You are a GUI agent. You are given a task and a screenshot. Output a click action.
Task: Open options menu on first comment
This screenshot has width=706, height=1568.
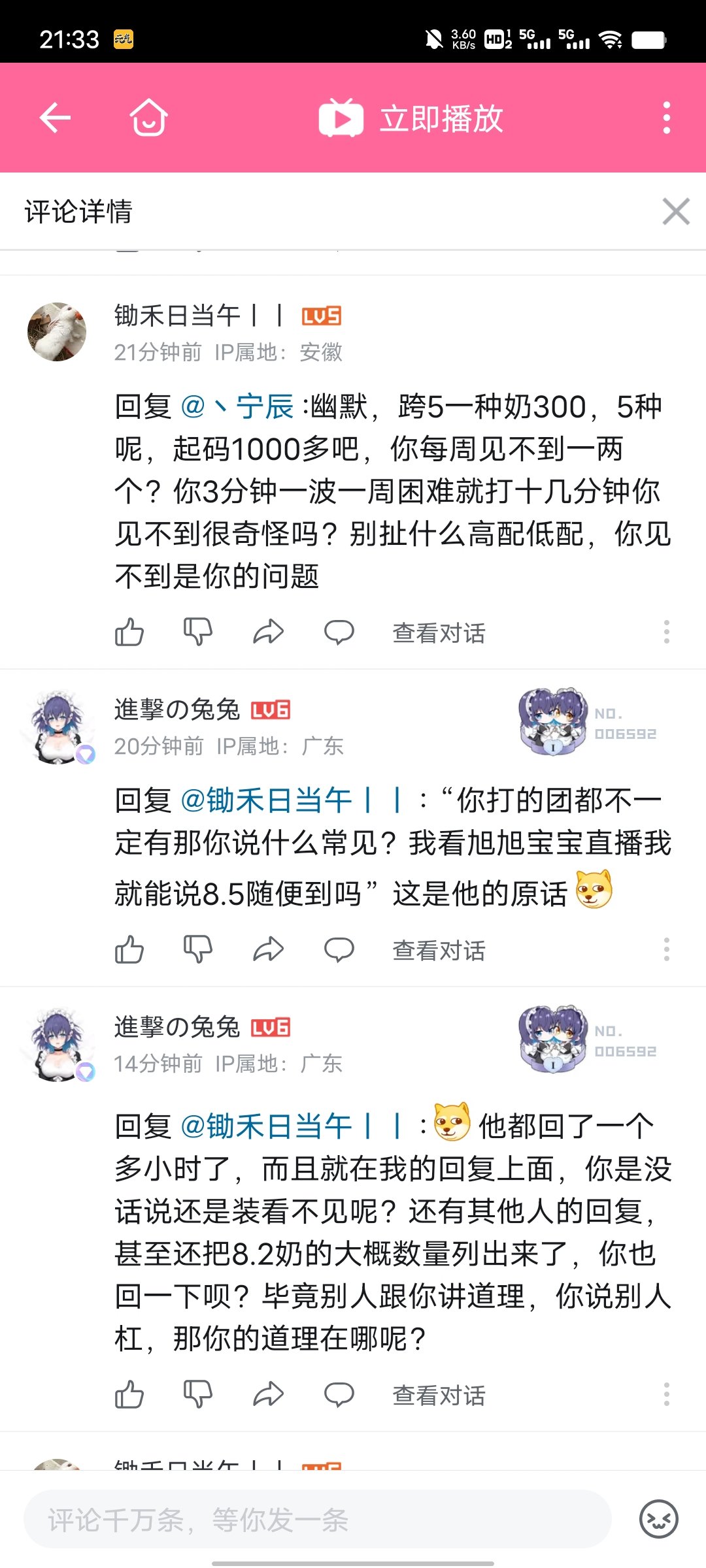pos(667,632)
